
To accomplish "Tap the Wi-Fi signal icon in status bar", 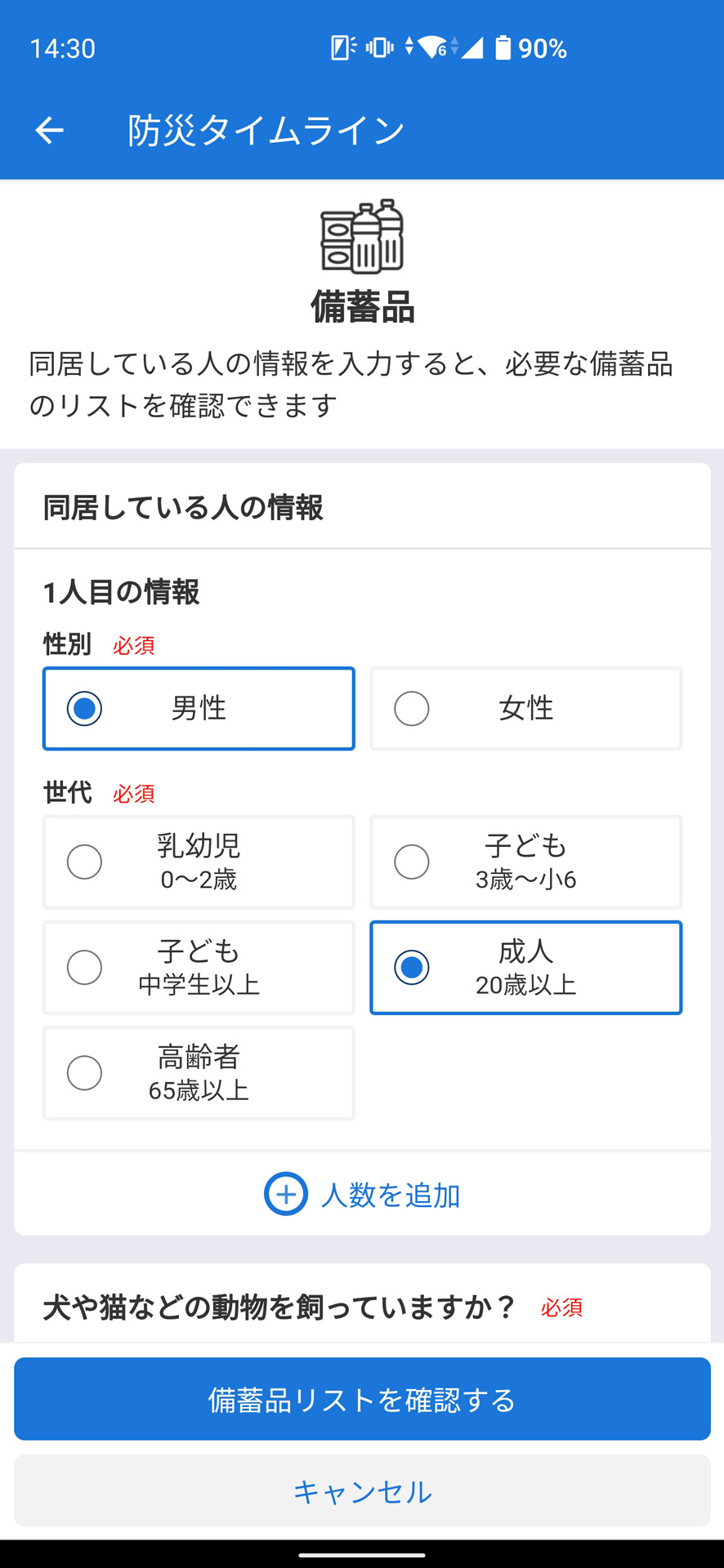I will click(431, 49).
